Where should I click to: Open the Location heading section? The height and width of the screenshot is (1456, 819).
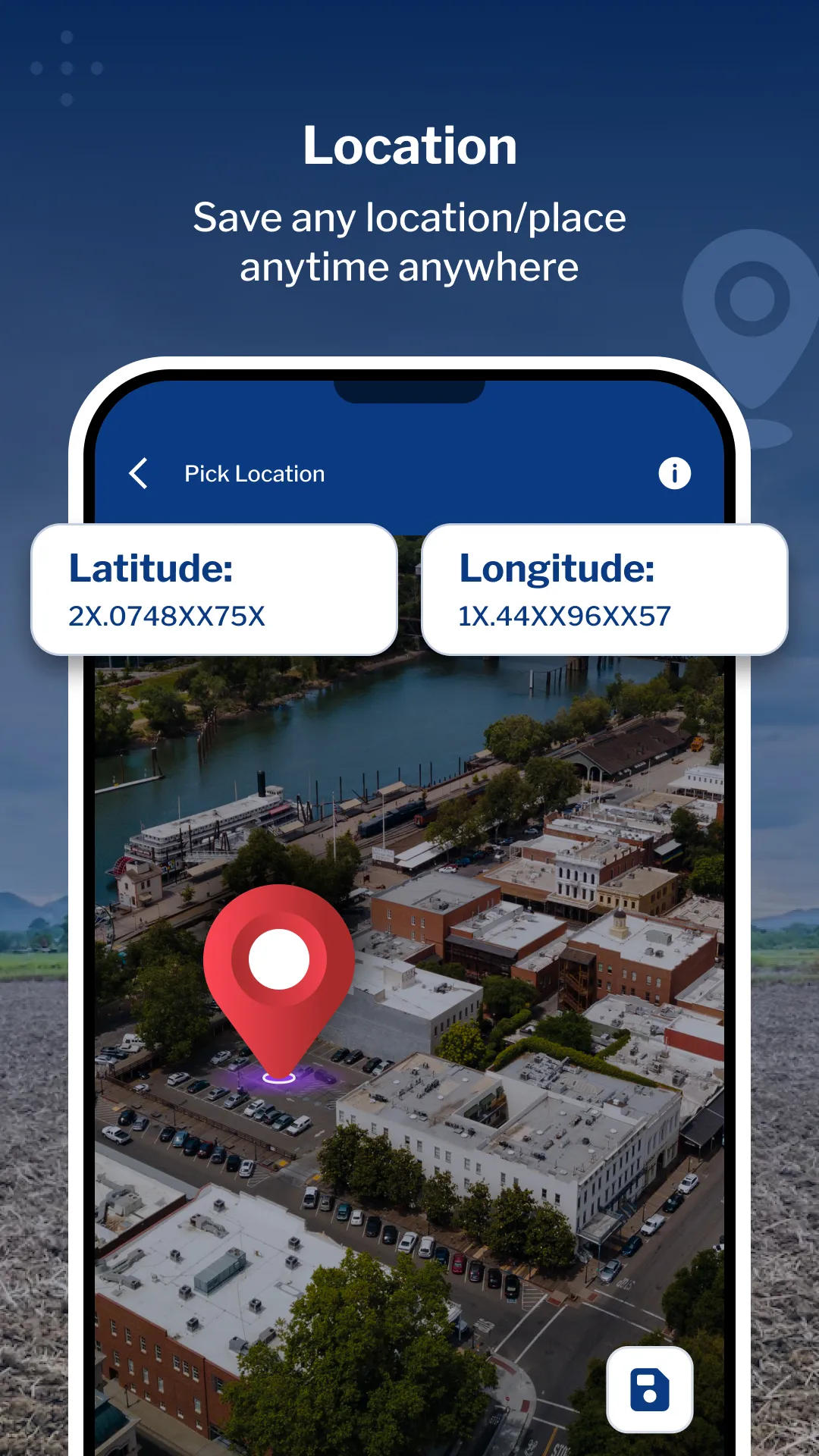click(x=409, y=145)
